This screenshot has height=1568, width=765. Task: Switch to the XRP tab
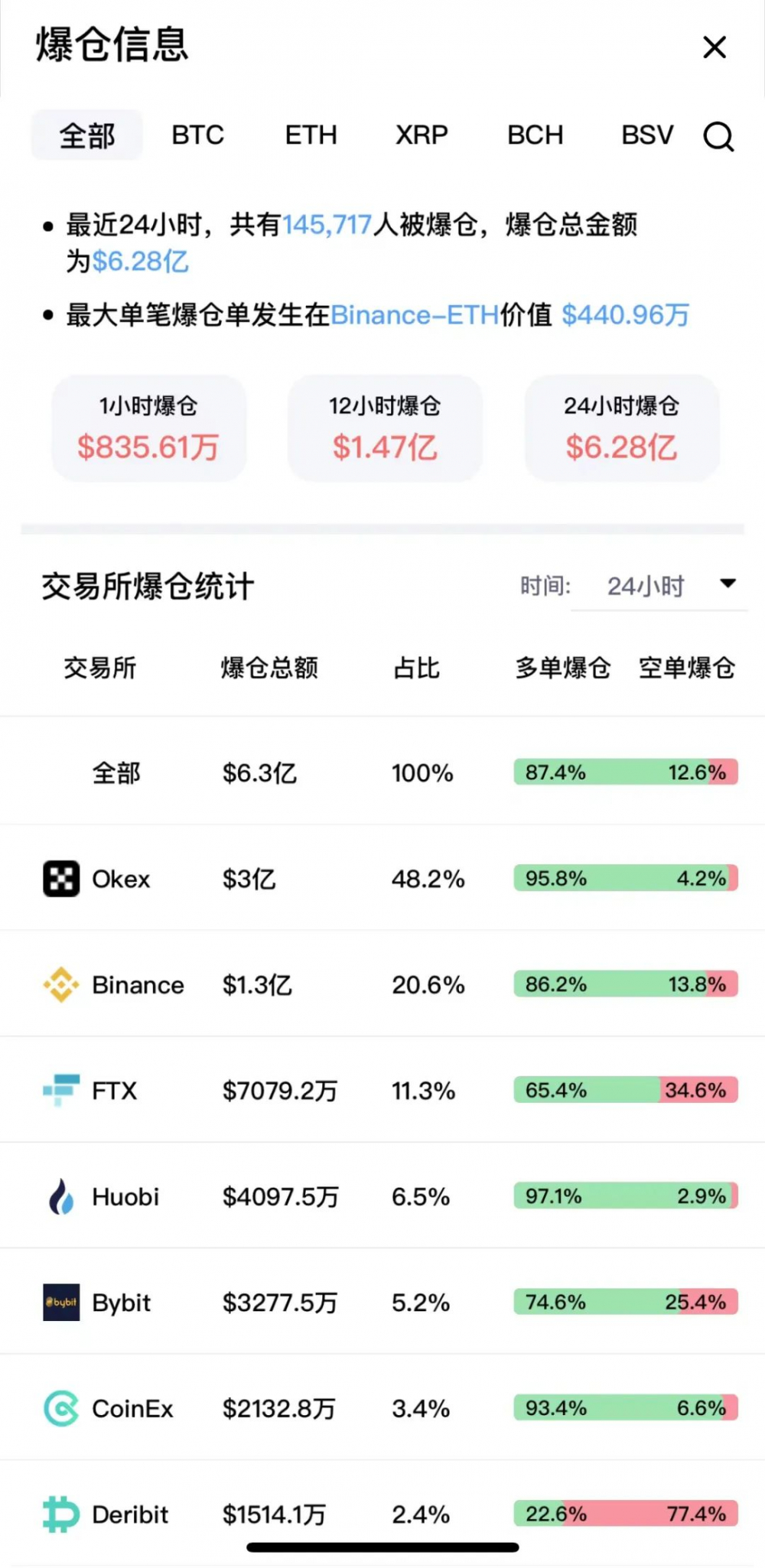pos(422,135)
